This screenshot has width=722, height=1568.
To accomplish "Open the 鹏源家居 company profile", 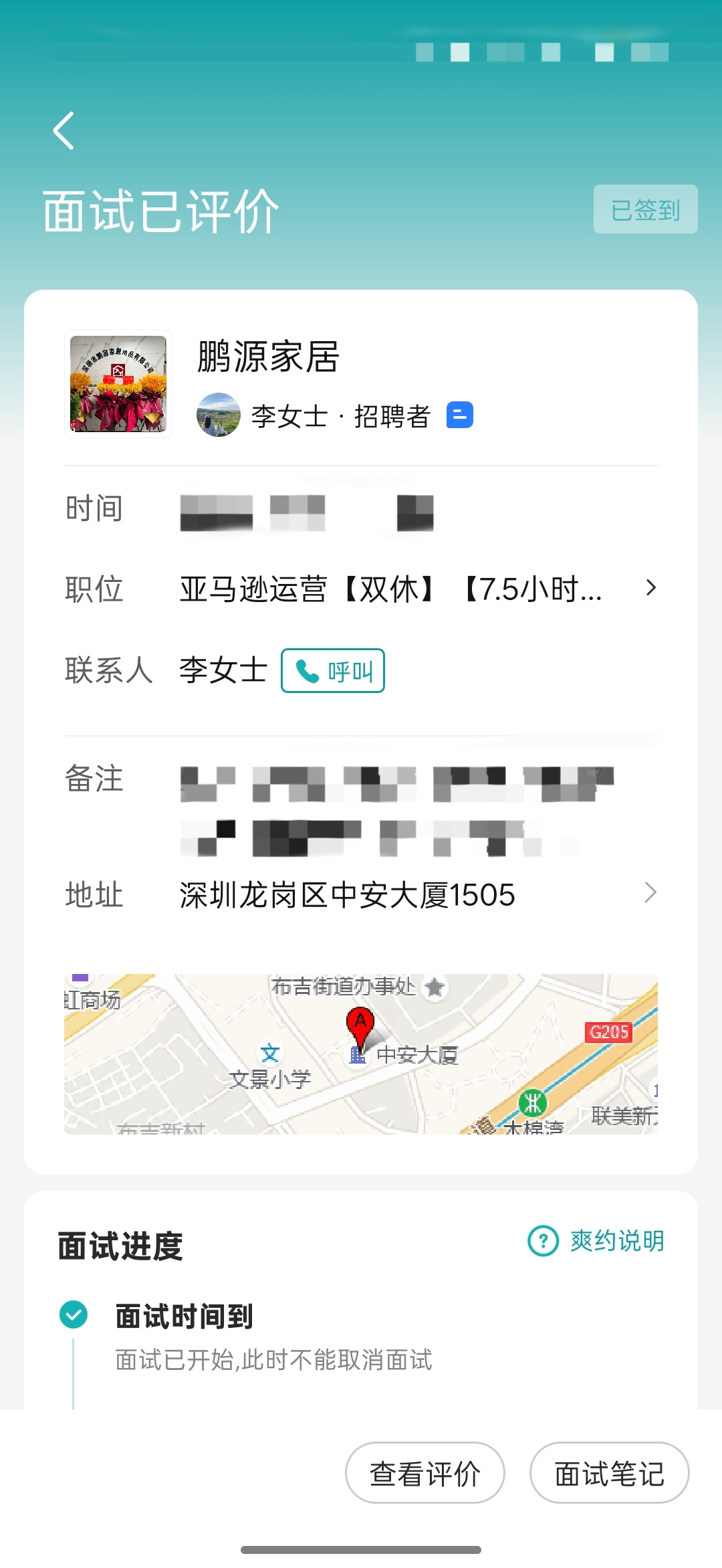I will 267,357.
